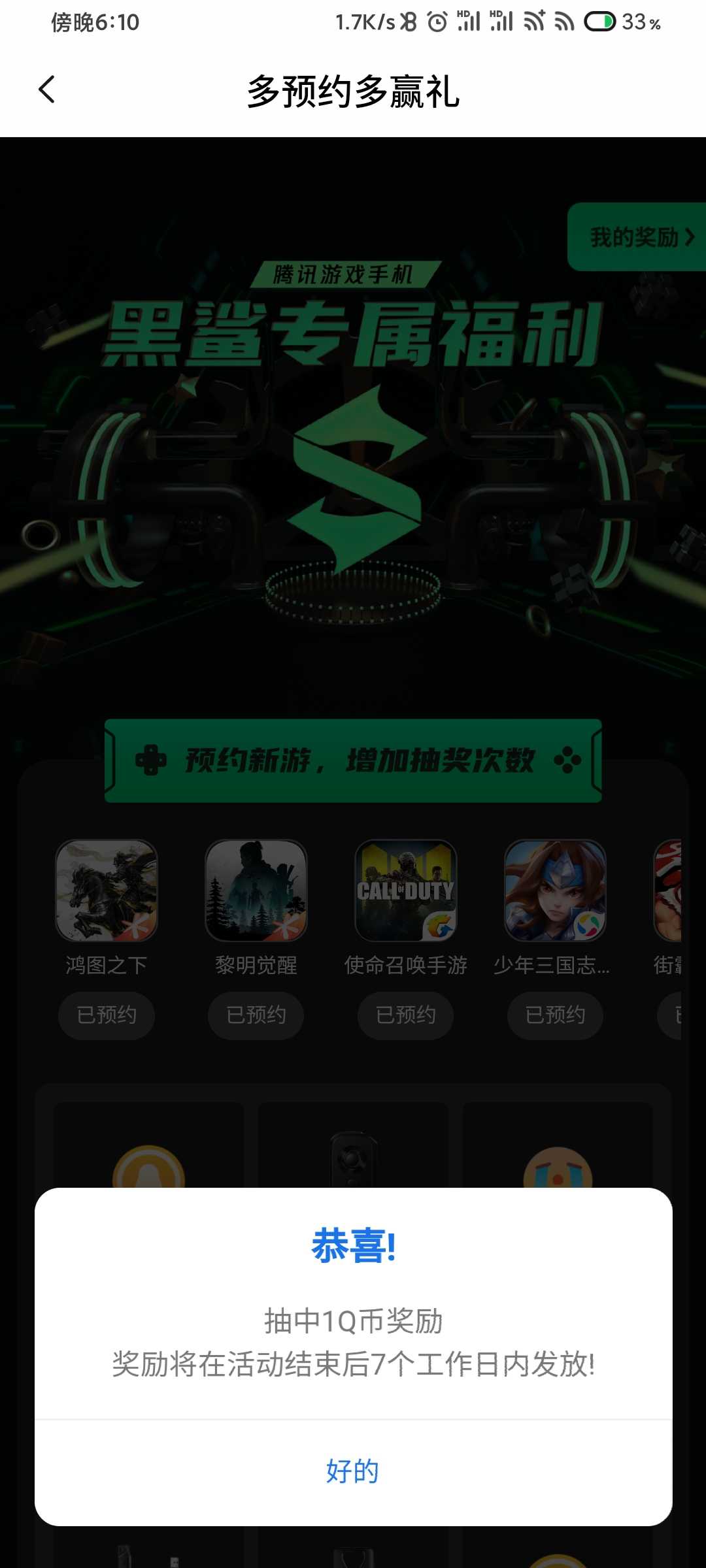Tap 已预约 button under 少年三国志

pos(555,1015)
